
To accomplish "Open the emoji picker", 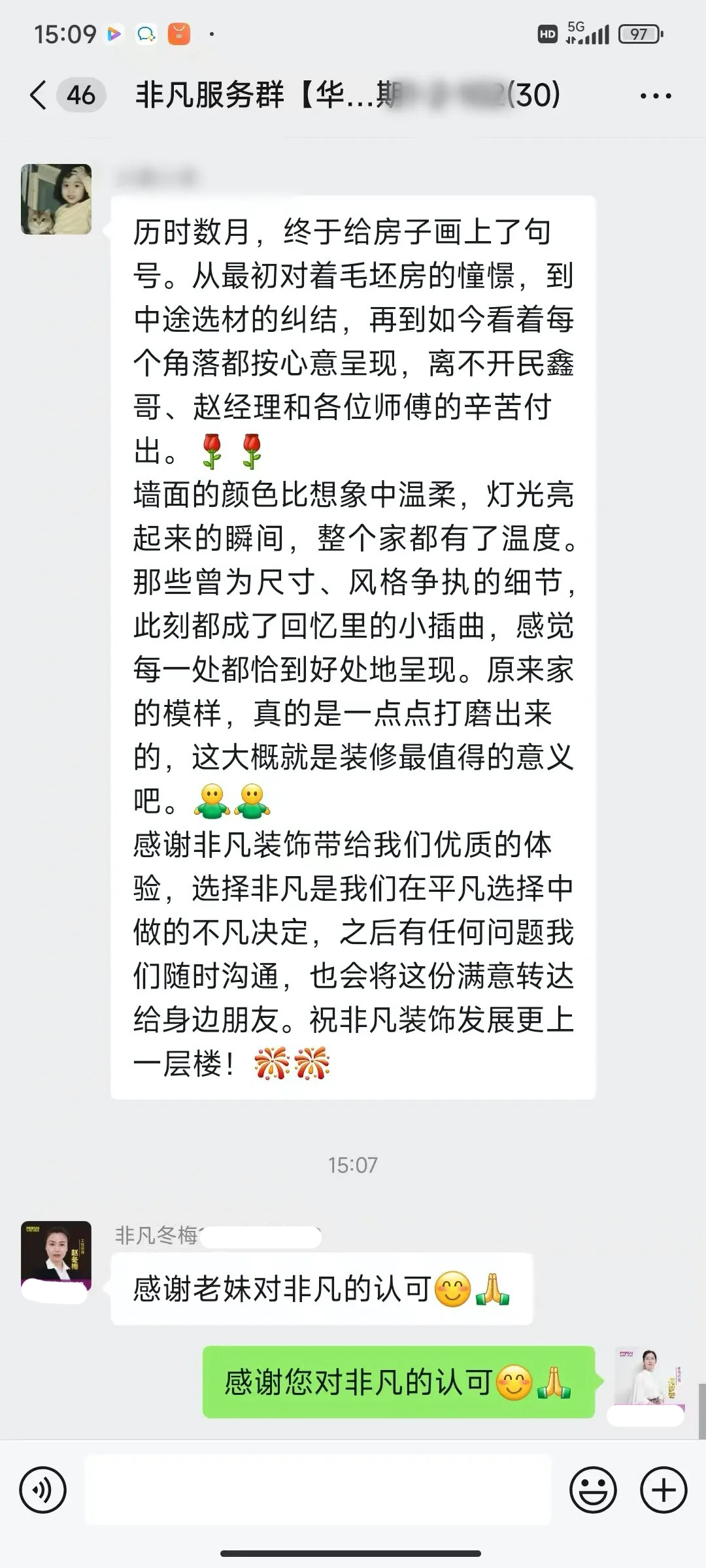I will [593, 1490].
